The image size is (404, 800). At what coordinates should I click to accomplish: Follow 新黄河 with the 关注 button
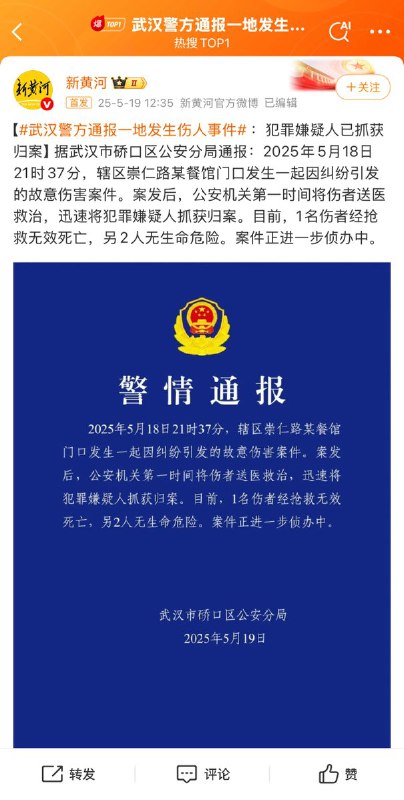pos(363,87)
